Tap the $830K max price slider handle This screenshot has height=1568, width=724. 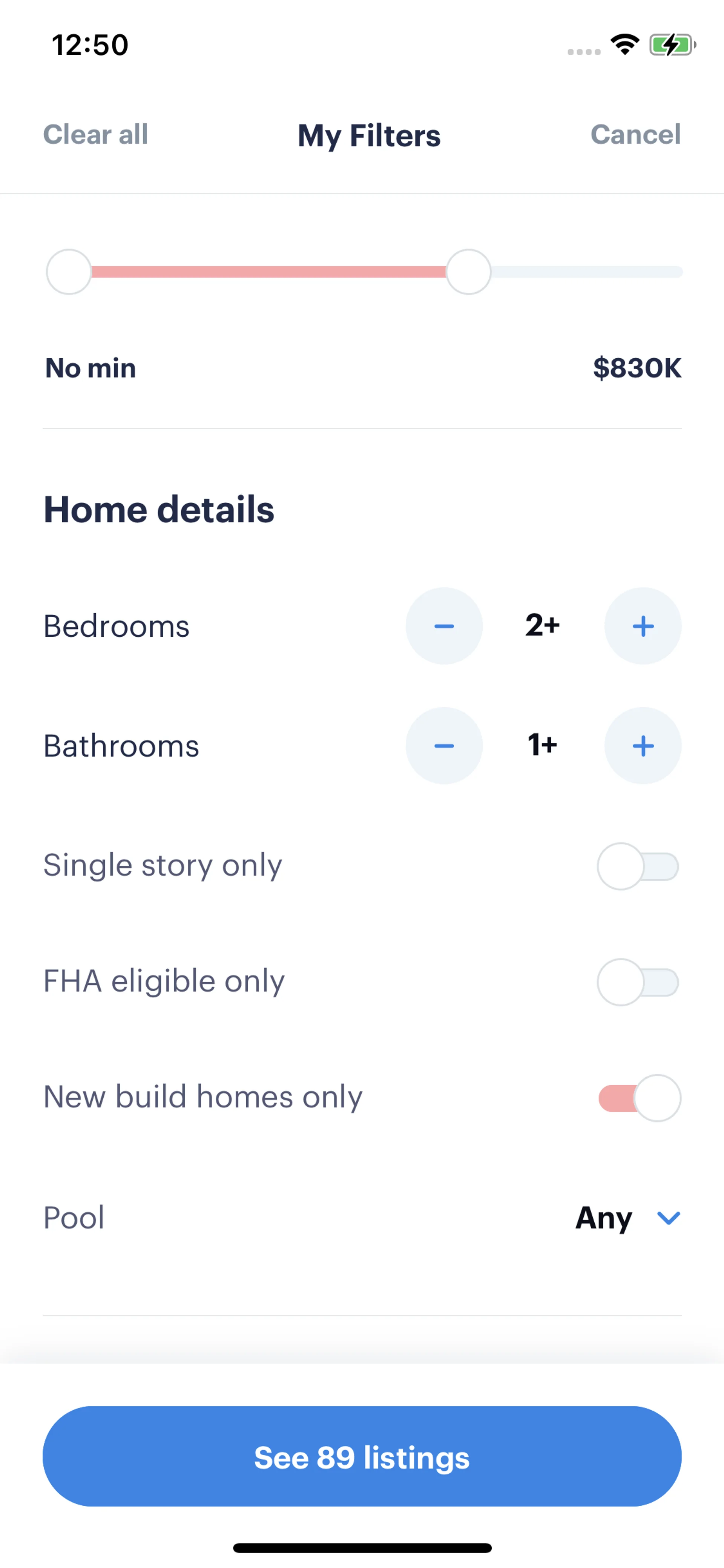click(469, 272)
